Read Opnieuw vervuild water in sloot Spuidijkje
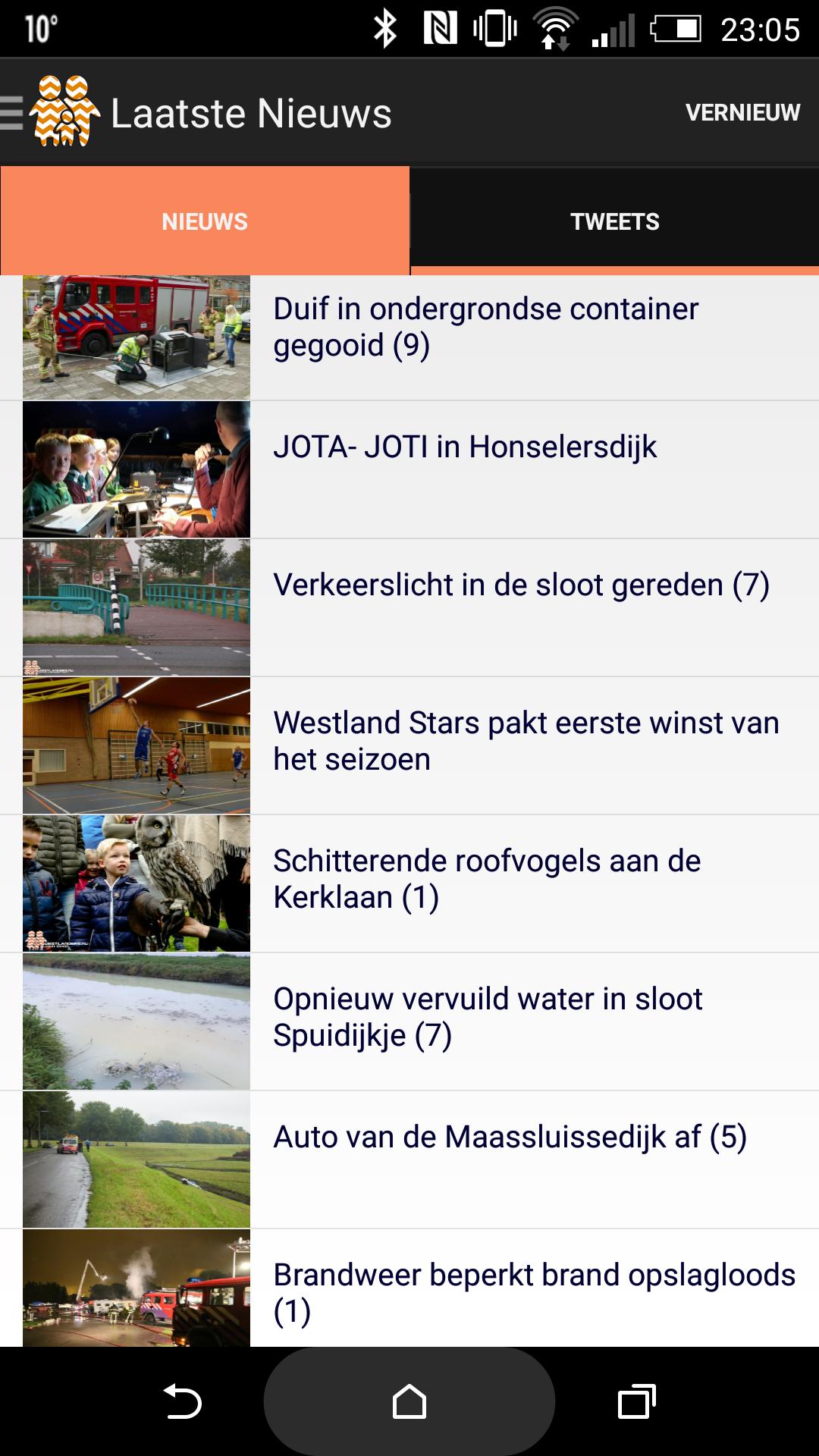The height and width of the screenshot is (1456, 819). coord(487,1017)
